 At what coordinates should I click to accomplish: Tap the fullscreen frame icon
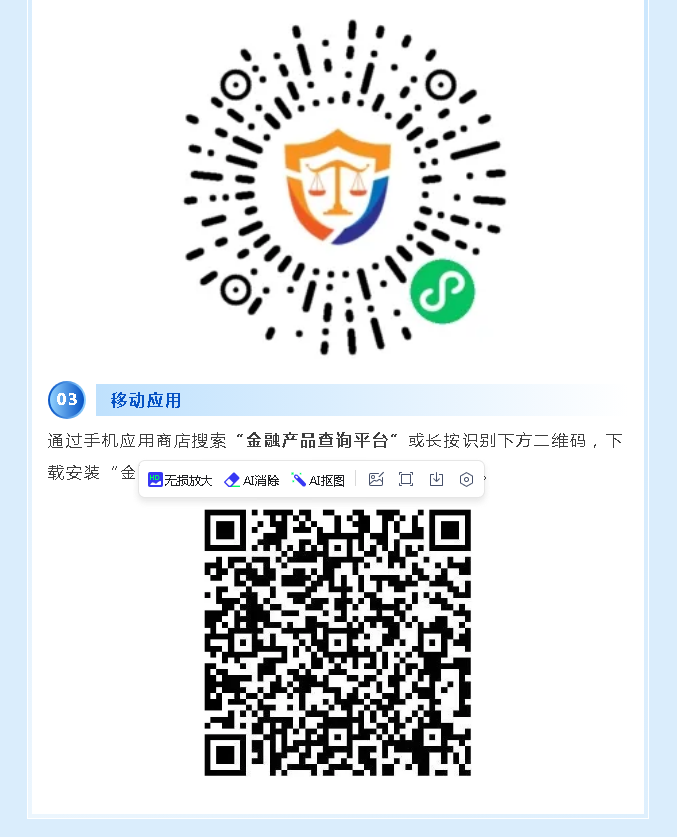coord(406,480)
